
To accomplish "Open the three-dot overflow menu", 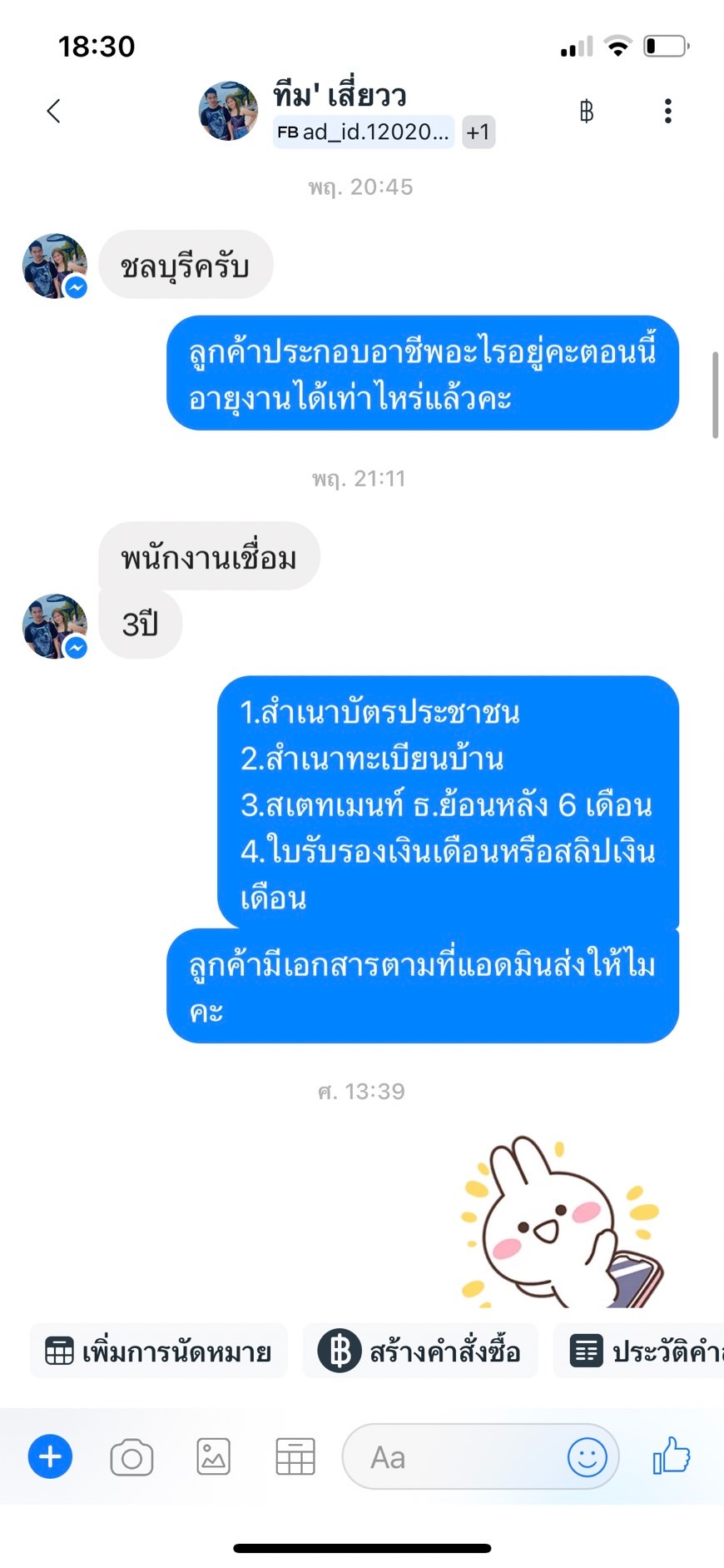I will (667, 111).
